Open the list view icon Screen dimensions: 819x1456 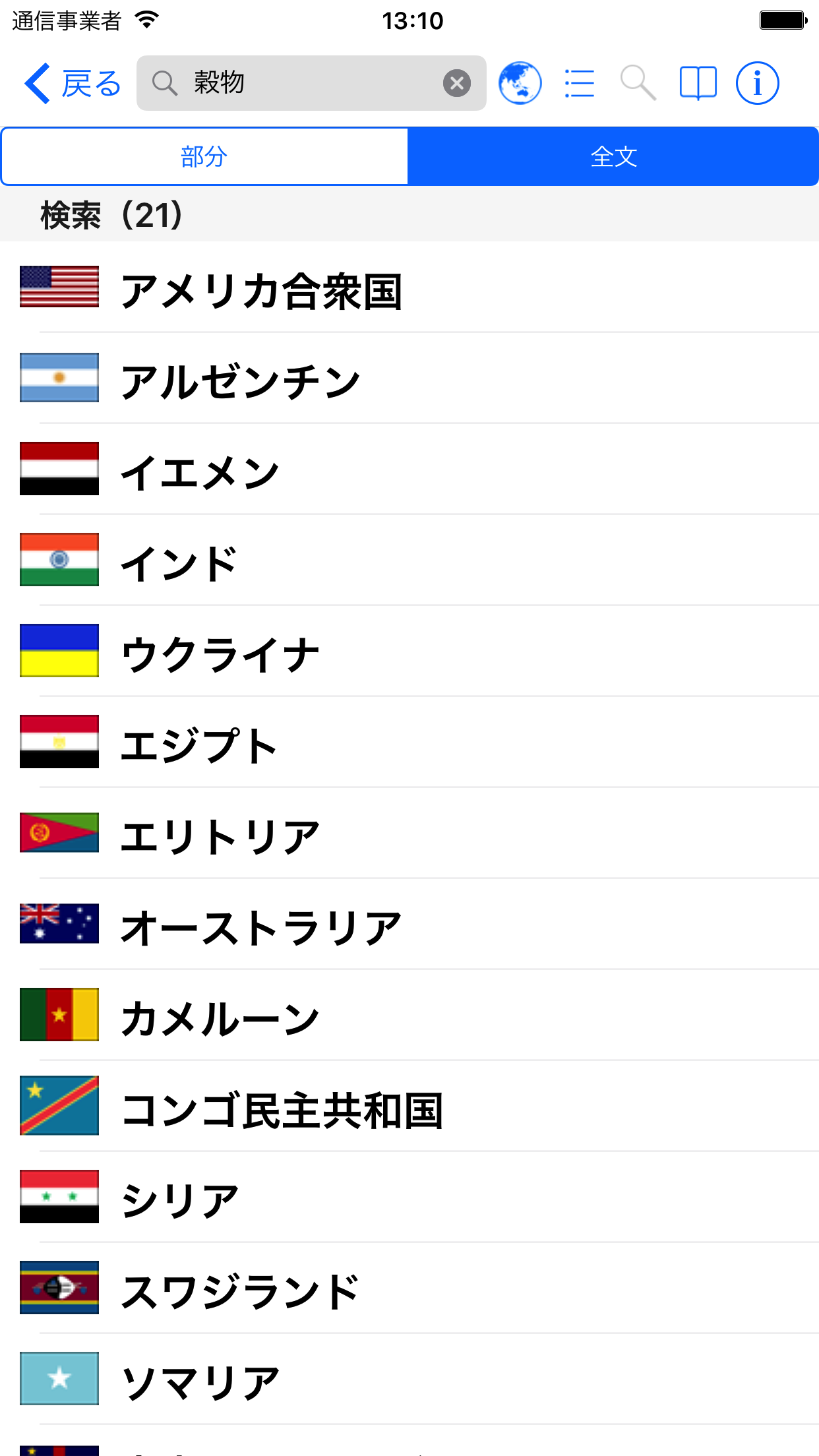pyautogui.click(x=579, y=84)
